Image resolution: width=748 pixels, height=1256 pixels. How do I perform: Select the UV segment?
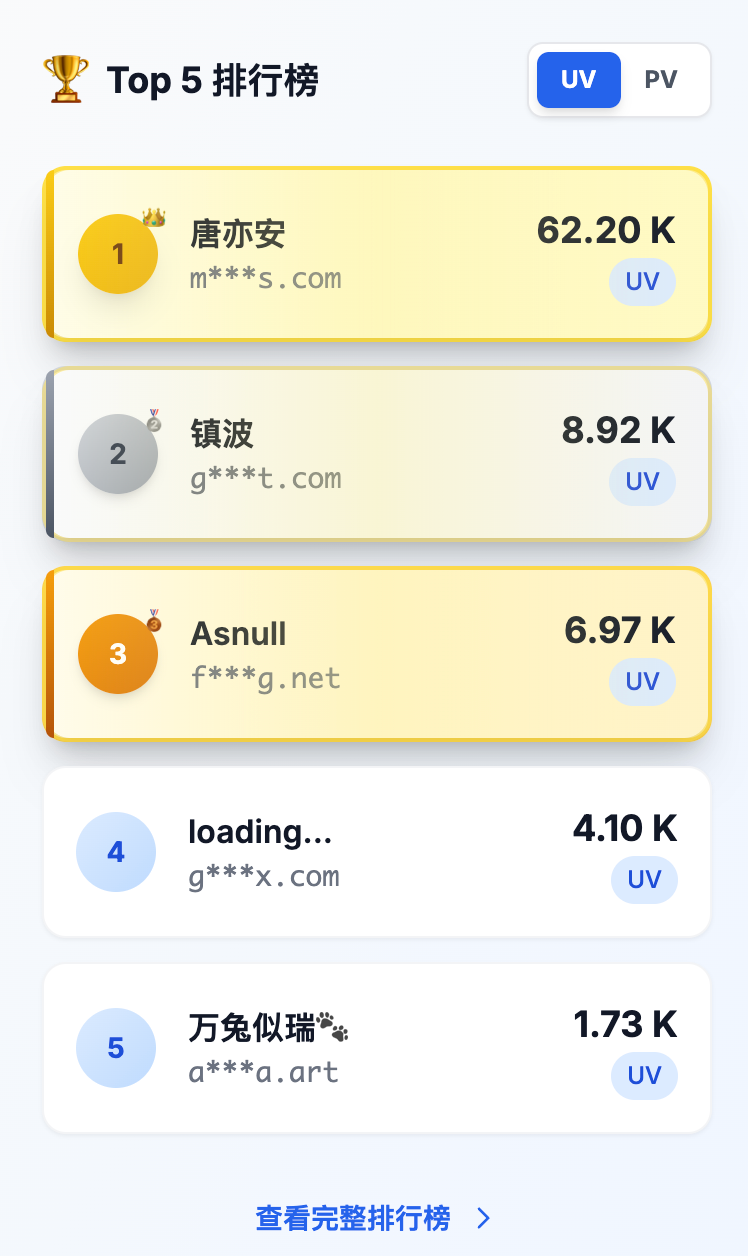tap(579, 80)
